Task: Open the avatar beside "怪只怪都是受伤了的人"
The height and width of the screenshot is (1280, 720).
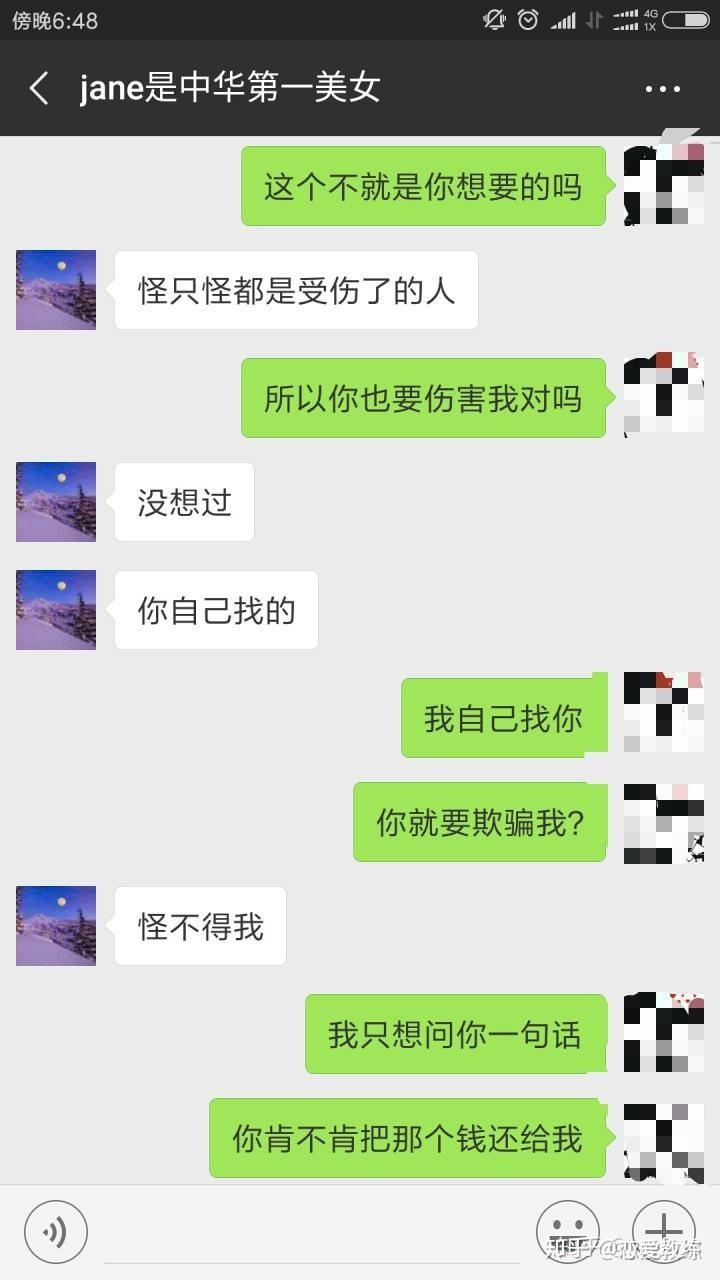Action: coord(56,290)
